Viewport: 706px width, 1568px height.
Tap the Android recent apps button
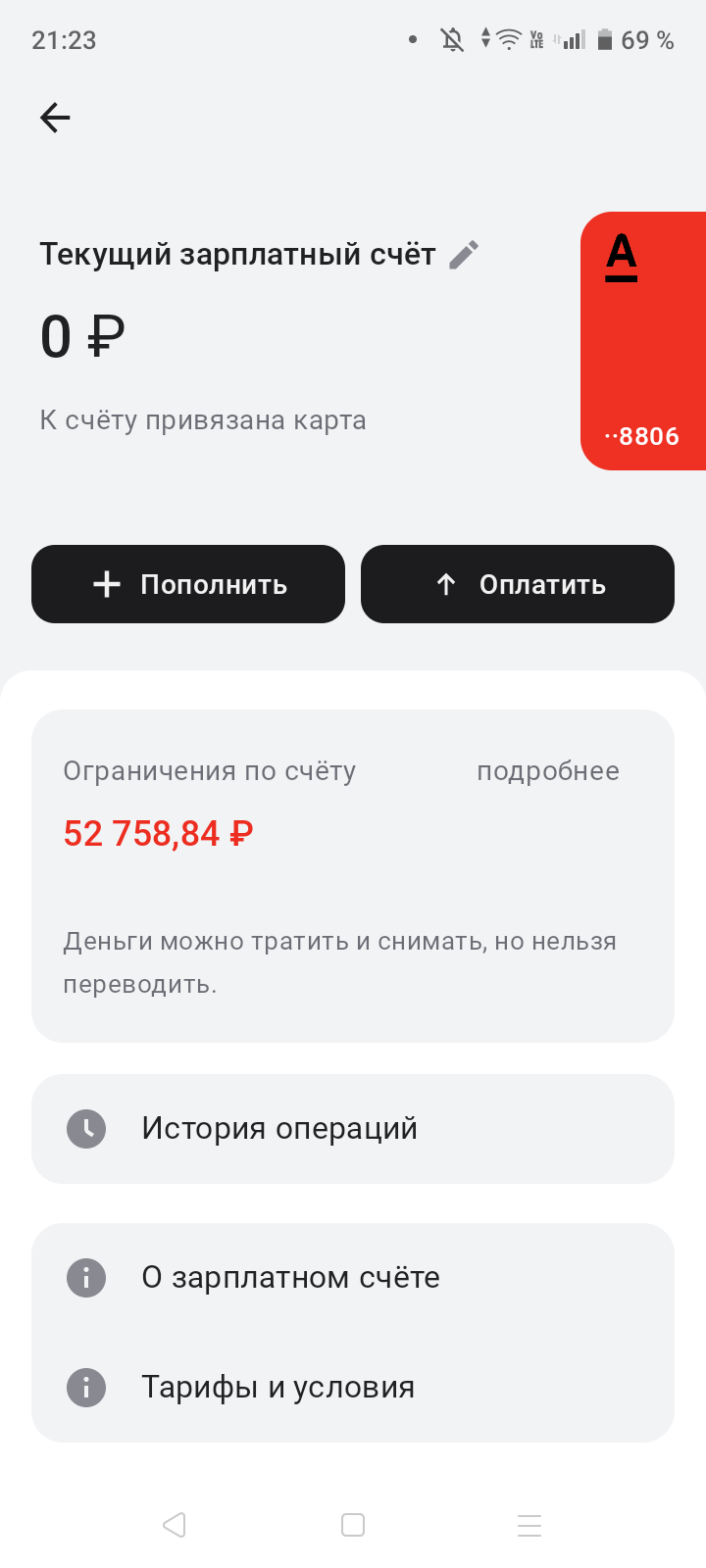coord(529,1525)
